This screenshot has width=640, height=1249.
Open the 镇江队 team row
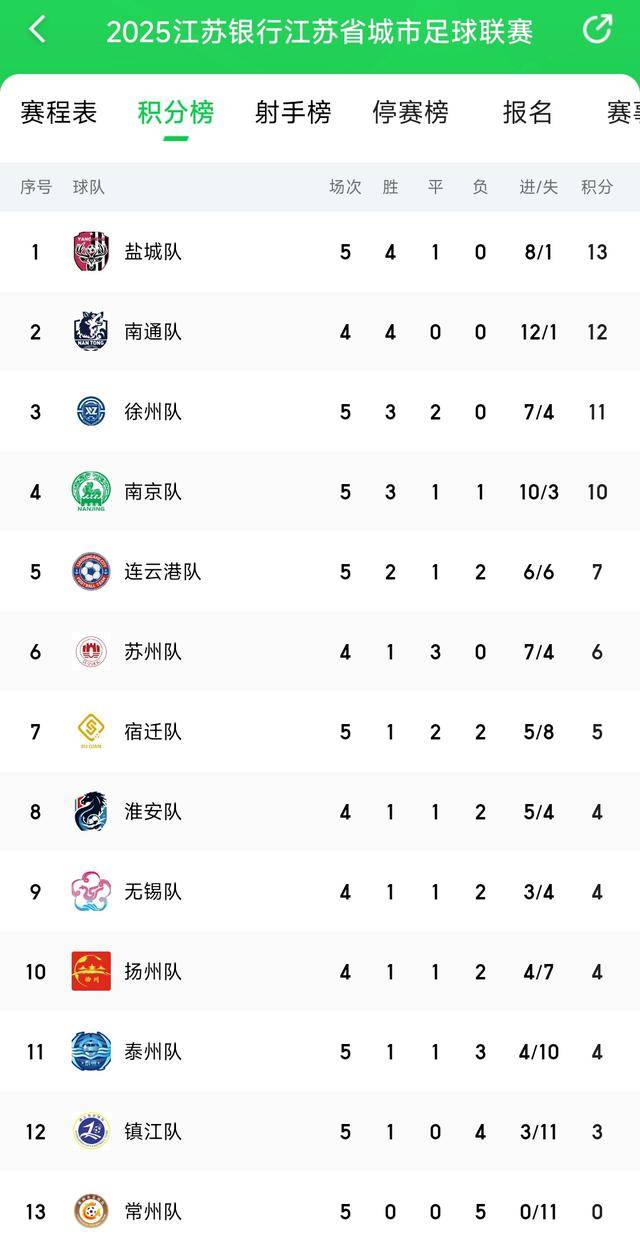[x=320, y=1131]
